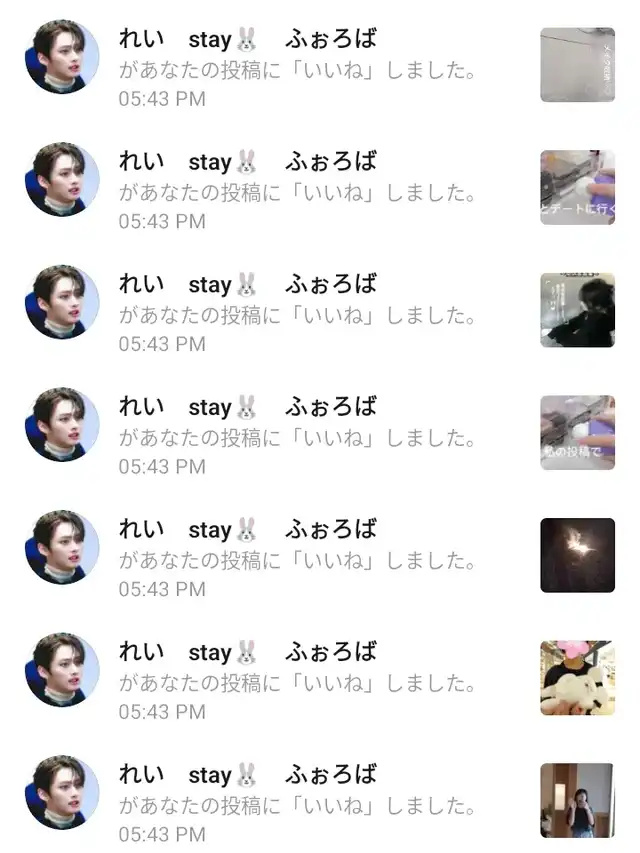The image size is (640, 853).
Task: Open the dark sparkler post thumbnail
Action: click(x=577, y=555)
